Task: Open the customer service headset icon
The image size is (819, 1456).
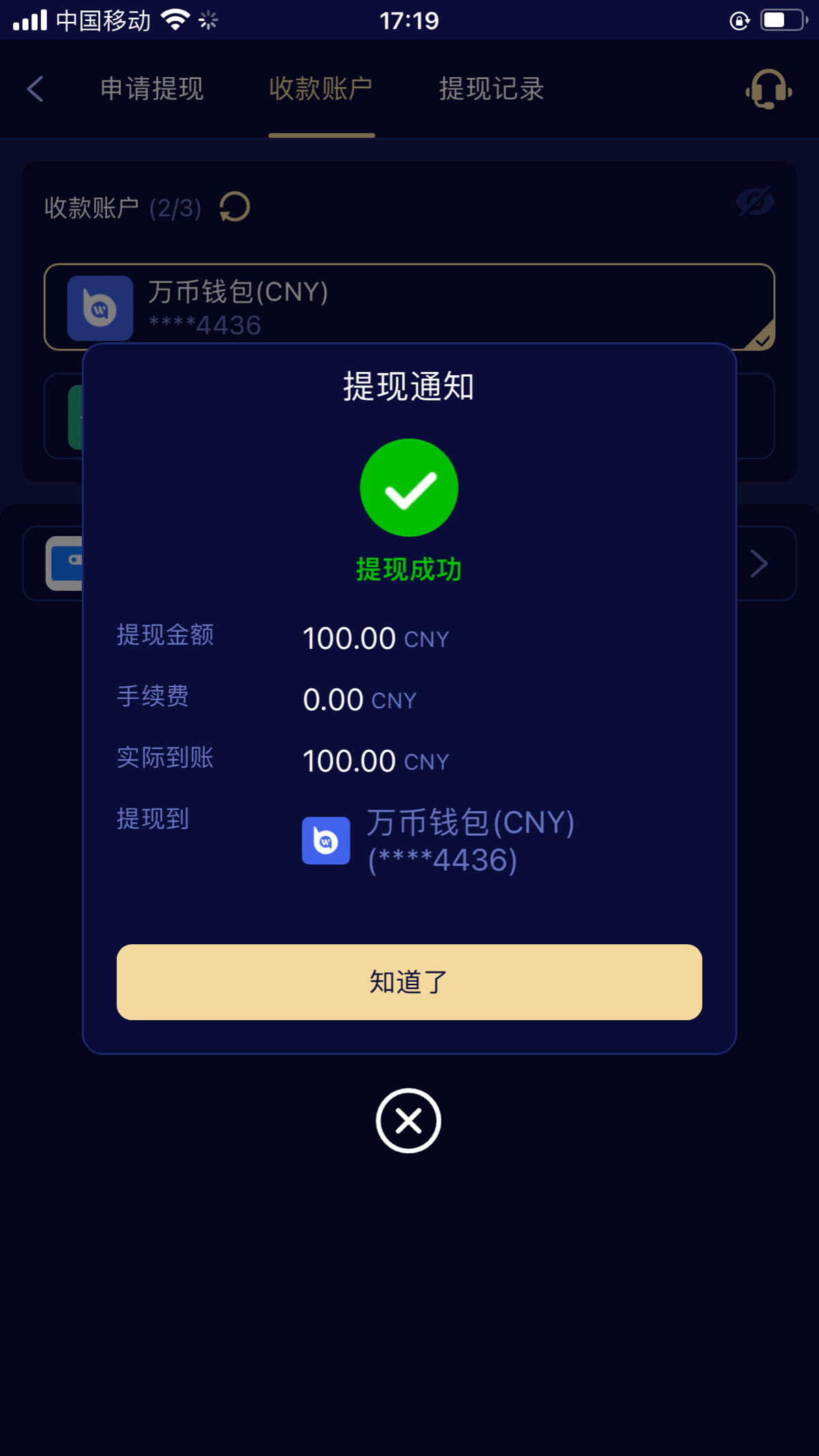Action: pos(767,91)
